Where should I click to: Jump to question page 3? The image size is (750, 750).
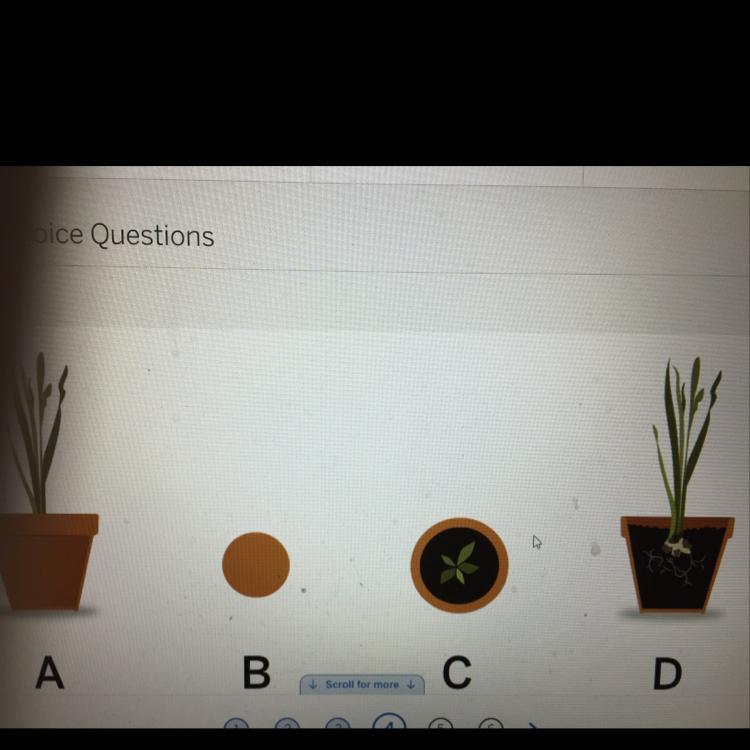coord(338,728)
